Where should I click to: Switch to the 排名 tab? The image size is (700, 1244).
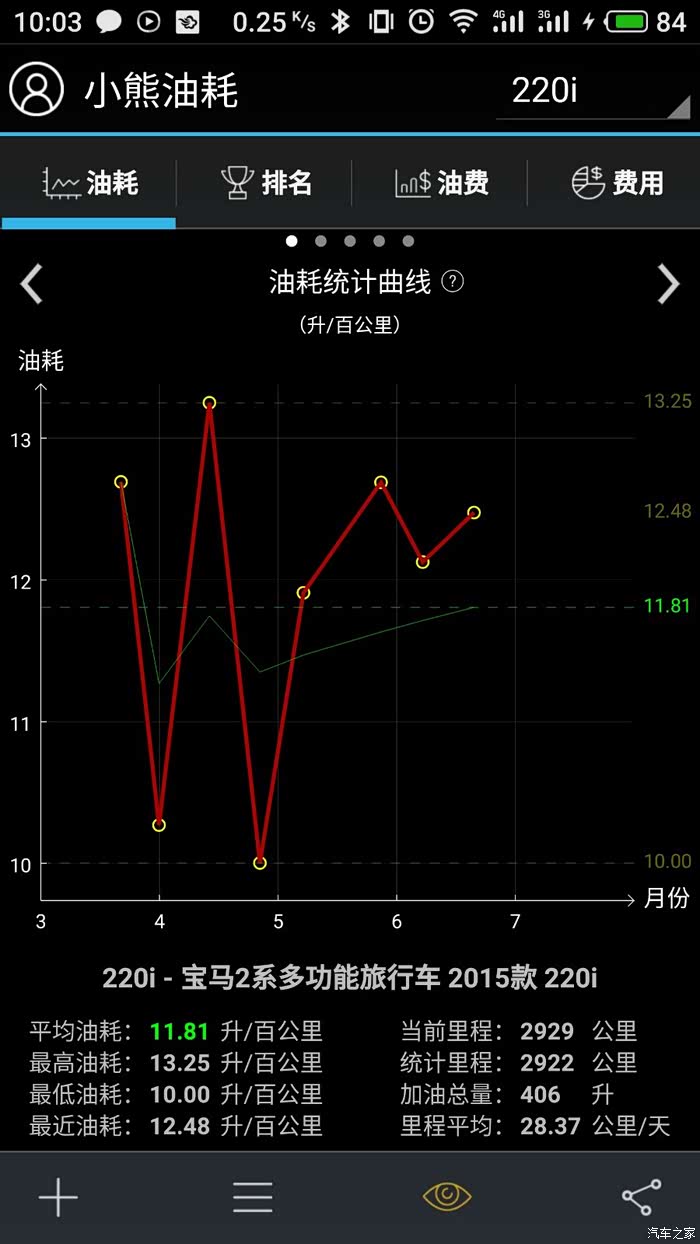pyautogui.click(x=265, y=183)
